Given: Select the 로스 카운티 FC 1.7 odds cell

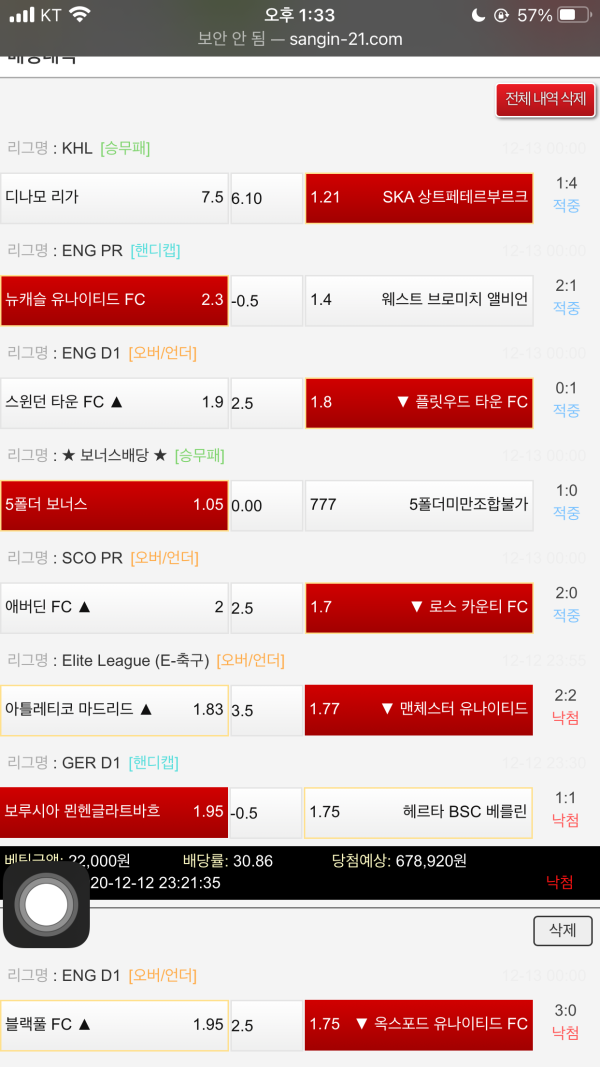Looking at the screenshot, I should 419,606.
